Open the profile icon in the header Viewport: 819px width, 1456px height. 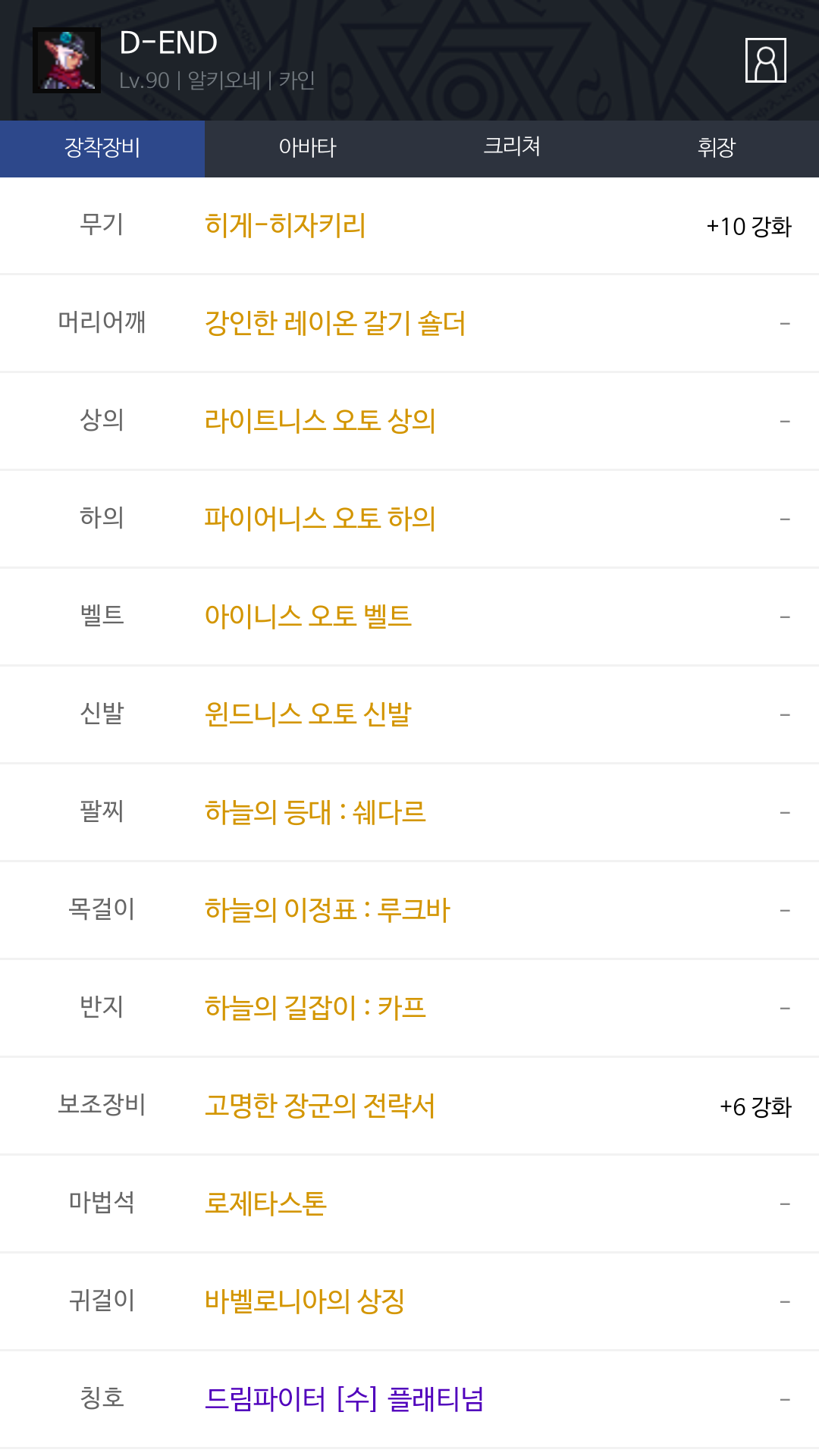pos(765,60)
